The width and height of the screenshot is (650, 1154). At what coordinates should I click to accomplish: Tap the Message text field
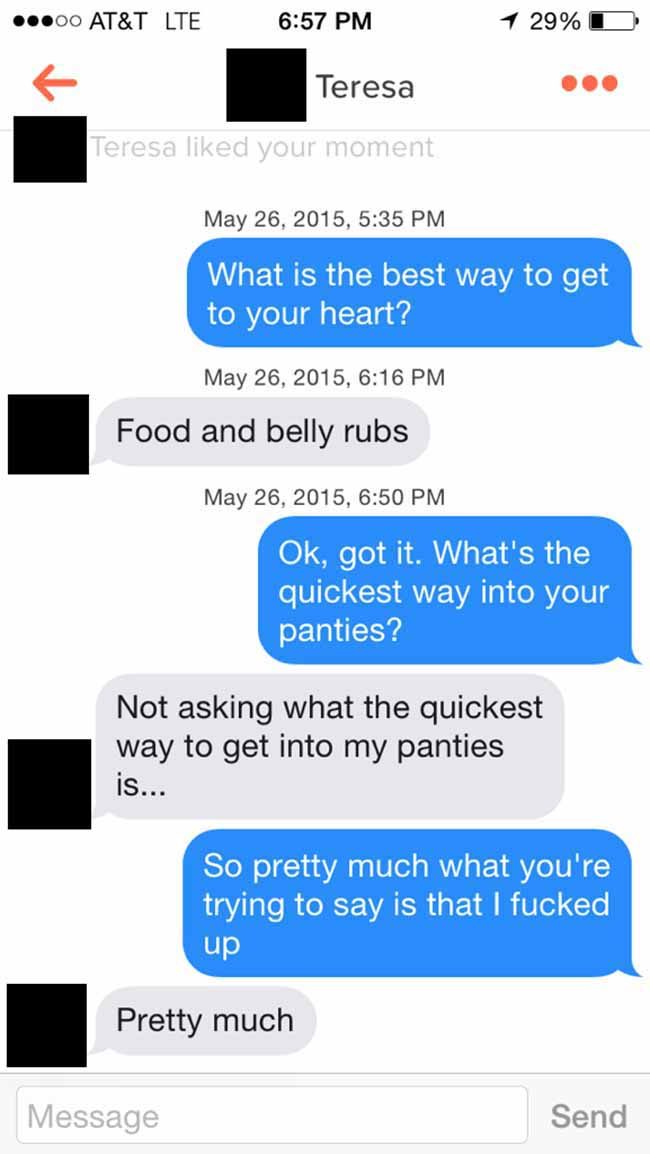(272, 1115)
